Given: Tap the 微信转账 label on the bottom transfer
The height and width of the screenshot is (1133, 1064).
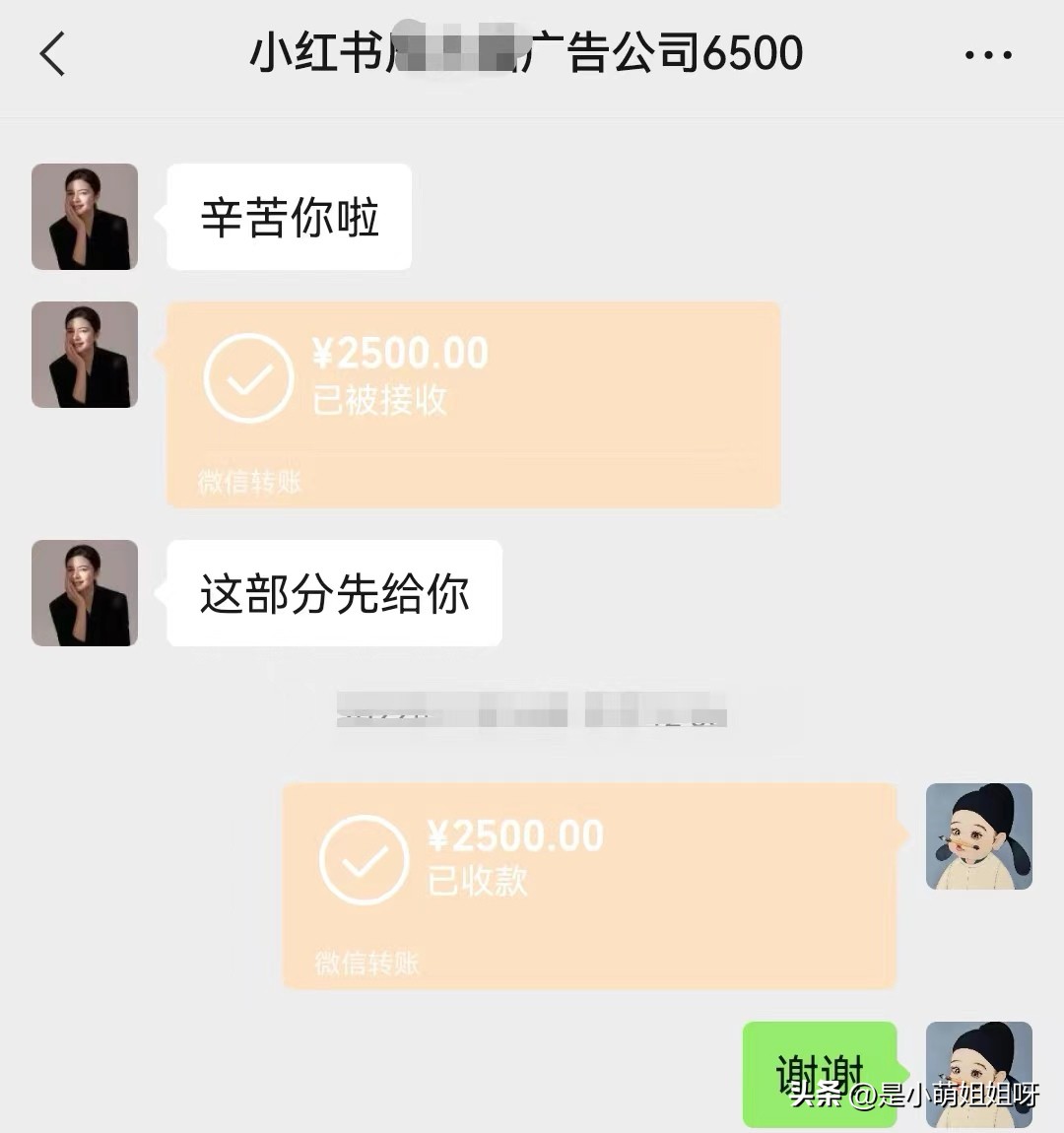Looking at the screenshot, I should [x=364, y=966].
